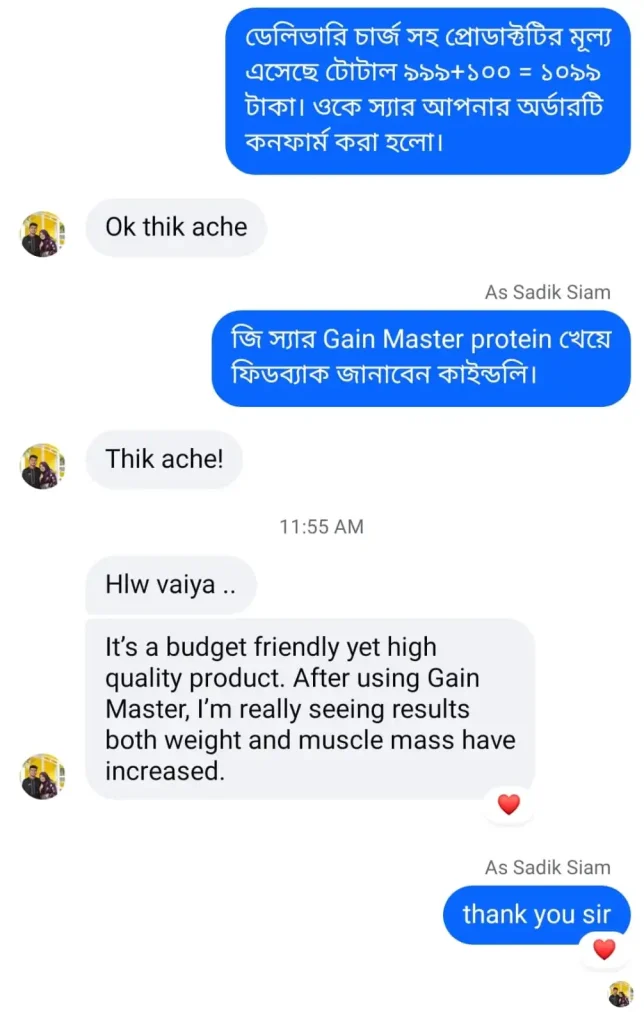Tap the profile picture next to "Thik ache!"
Image resolution: width=644 pixels, height=1024 pixels.
coord(43,466)
